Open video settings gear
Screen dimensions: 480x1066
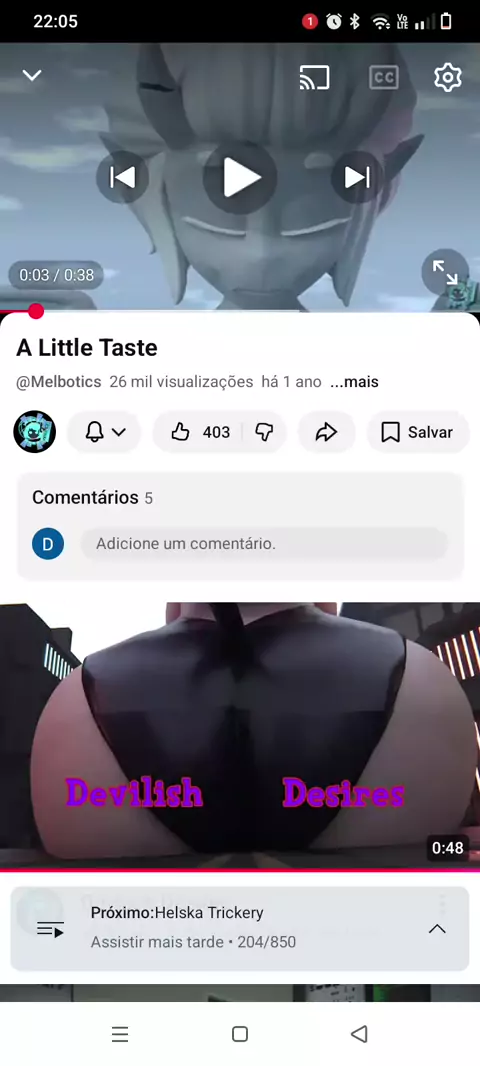(447, 78)
